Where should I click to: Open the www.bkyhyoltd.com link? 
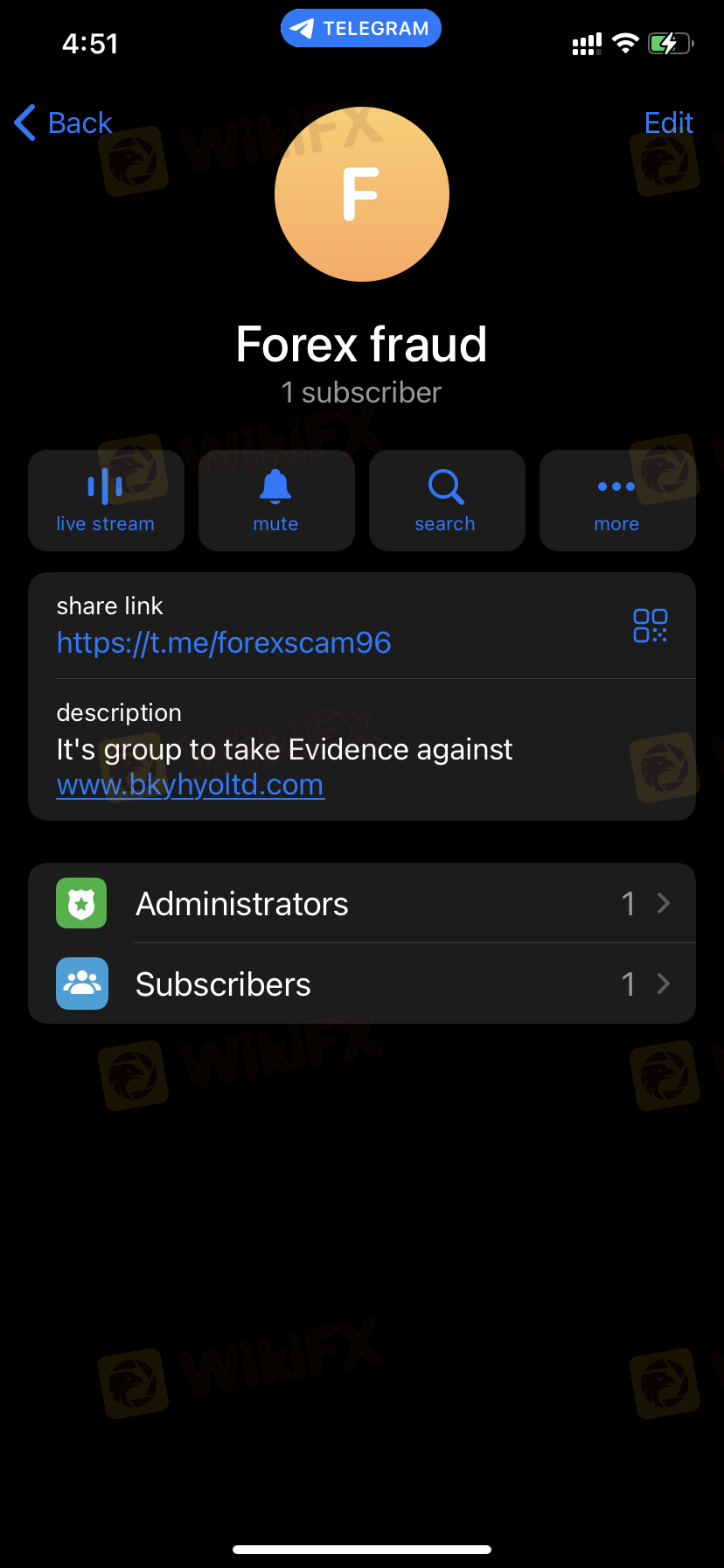191,785
